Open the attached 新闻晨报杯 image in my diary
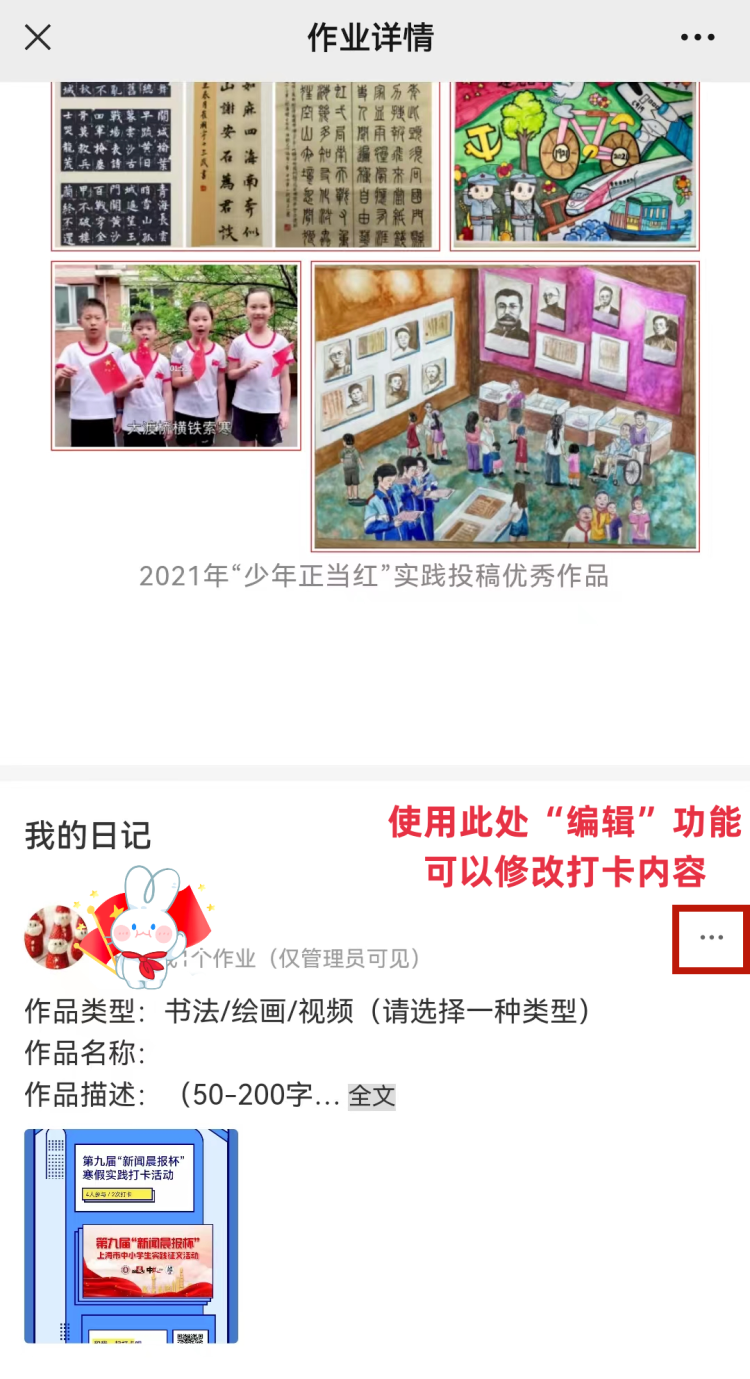The height and width of the screenshot is (1379, 750). 131,1236
